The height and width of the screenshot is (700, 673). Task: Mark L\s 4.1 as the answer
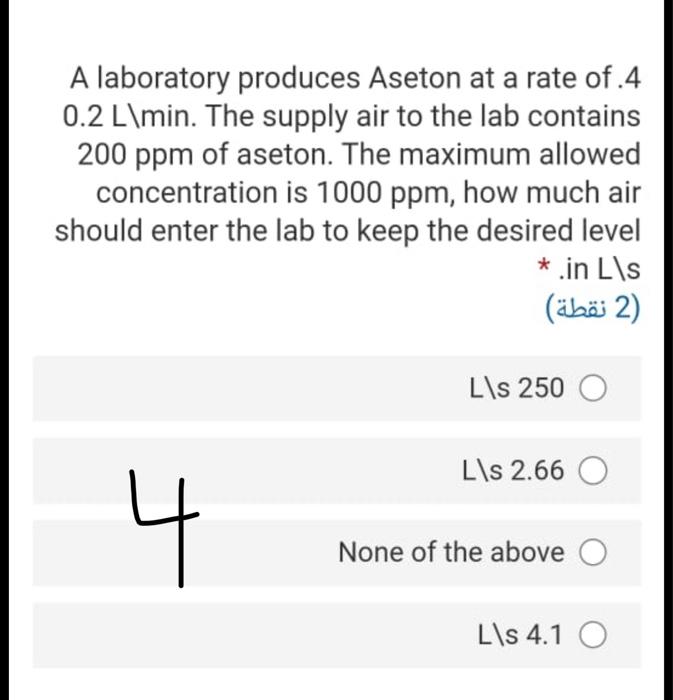(594, 634)
